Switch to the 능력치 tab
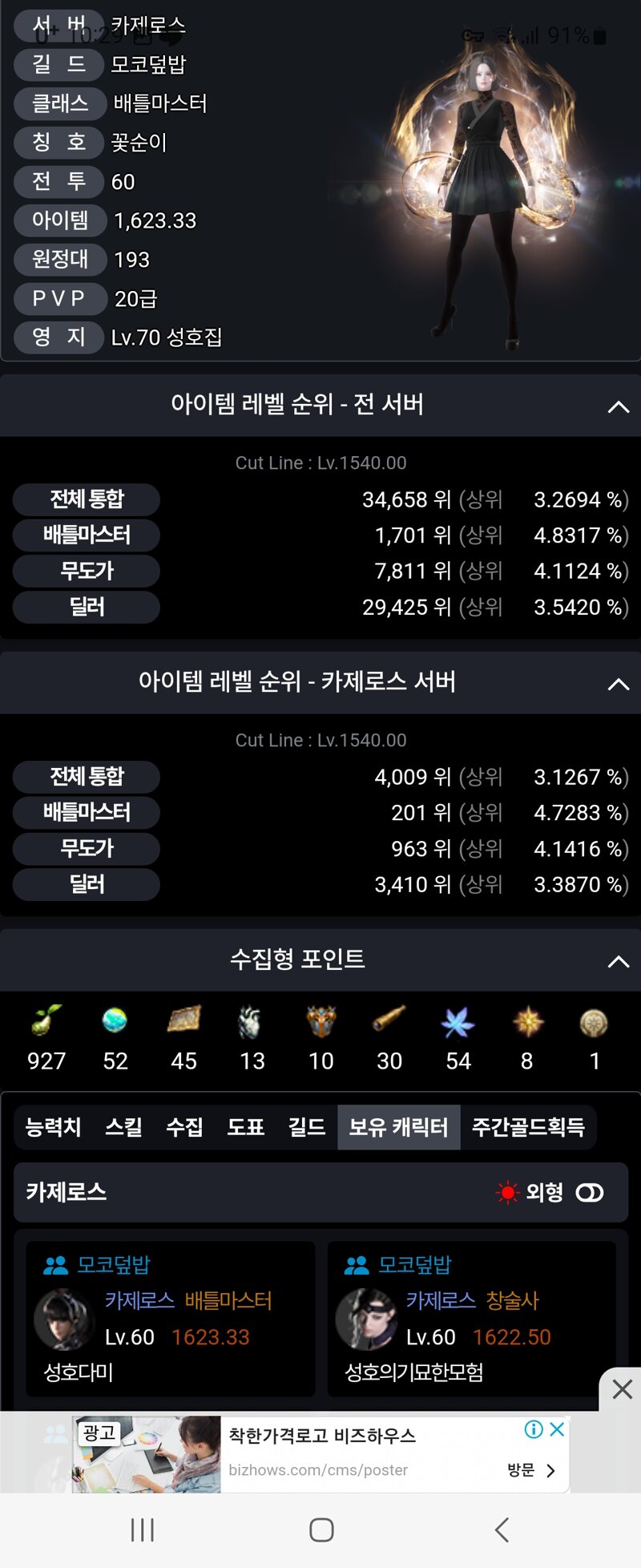This screenshot has width=641, height=1568. point(53,1127)
